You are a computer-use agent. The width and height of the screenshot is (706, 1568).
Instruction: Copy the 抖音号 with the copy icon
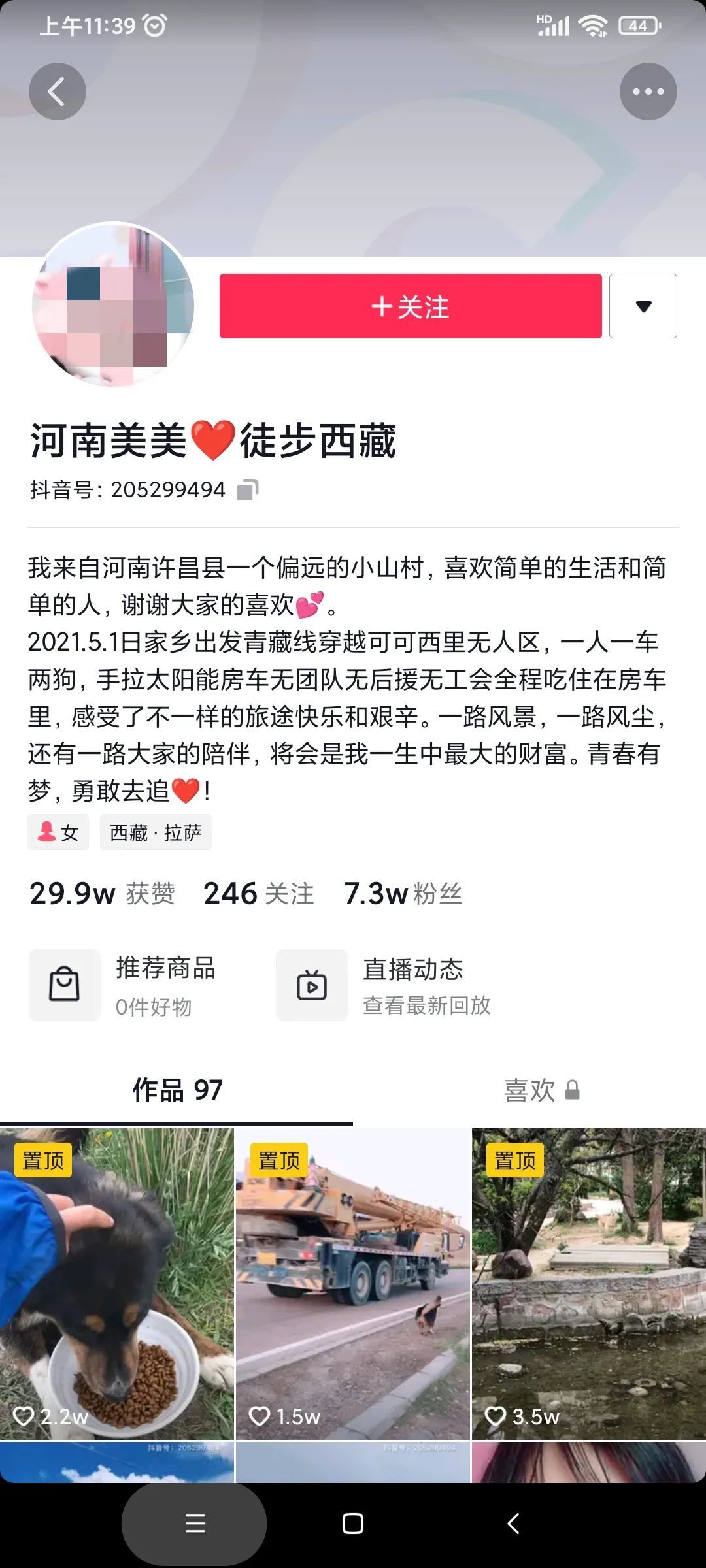[247, 489]
